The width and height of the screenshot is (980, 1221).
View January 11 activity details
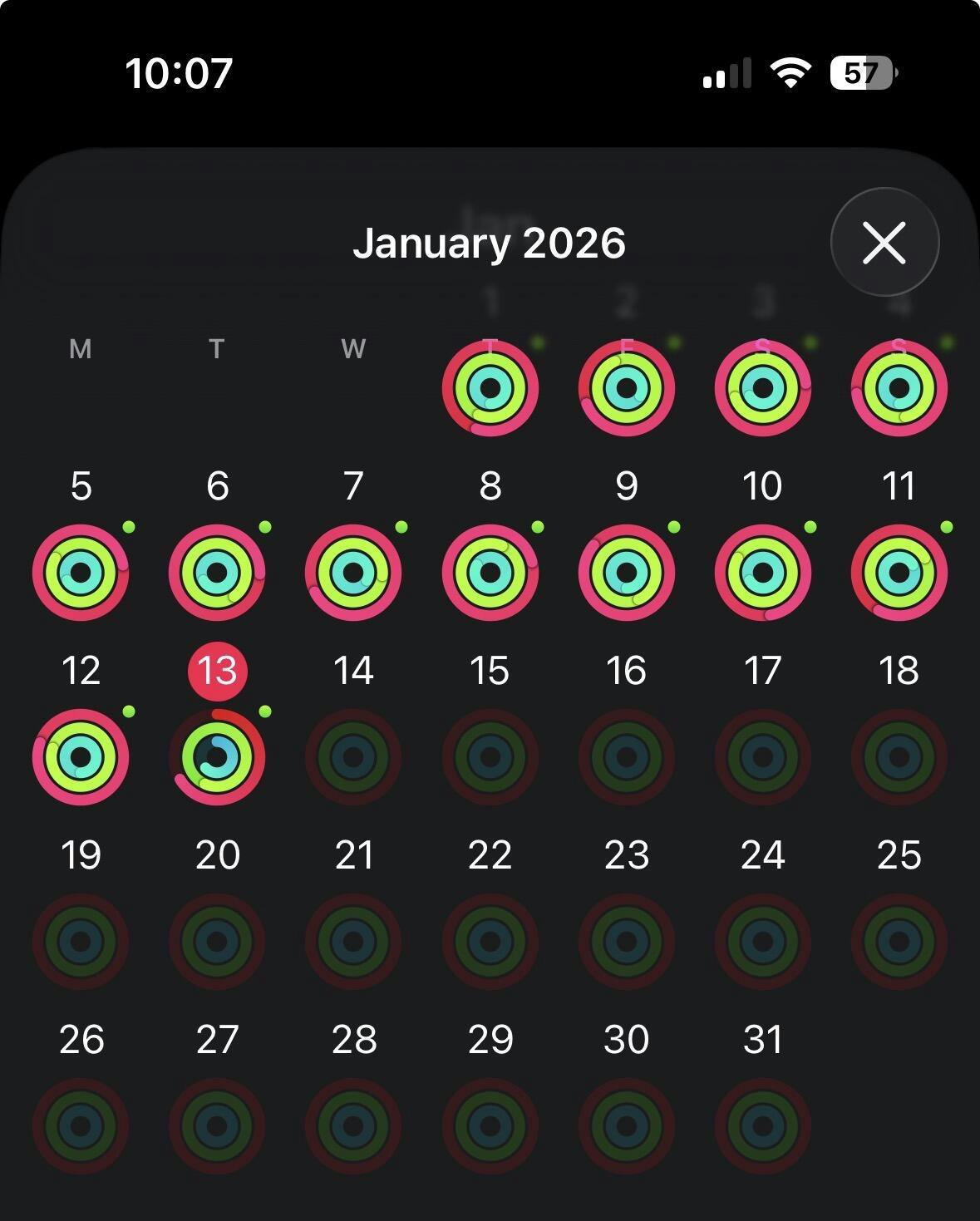pyautogui.click(x=899, y=573)
